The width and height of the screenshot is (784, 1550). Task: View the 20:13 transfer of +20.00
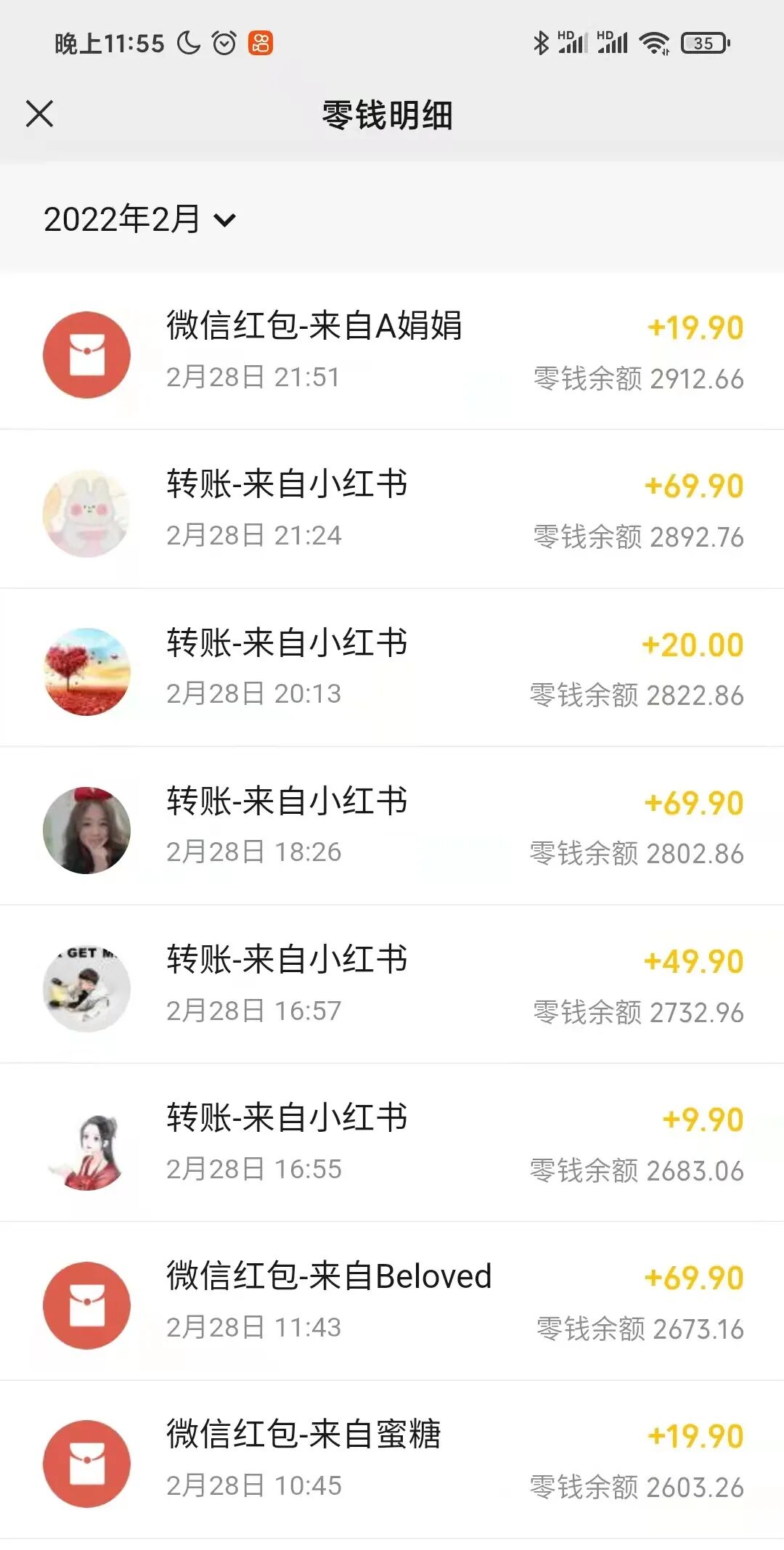392,669
